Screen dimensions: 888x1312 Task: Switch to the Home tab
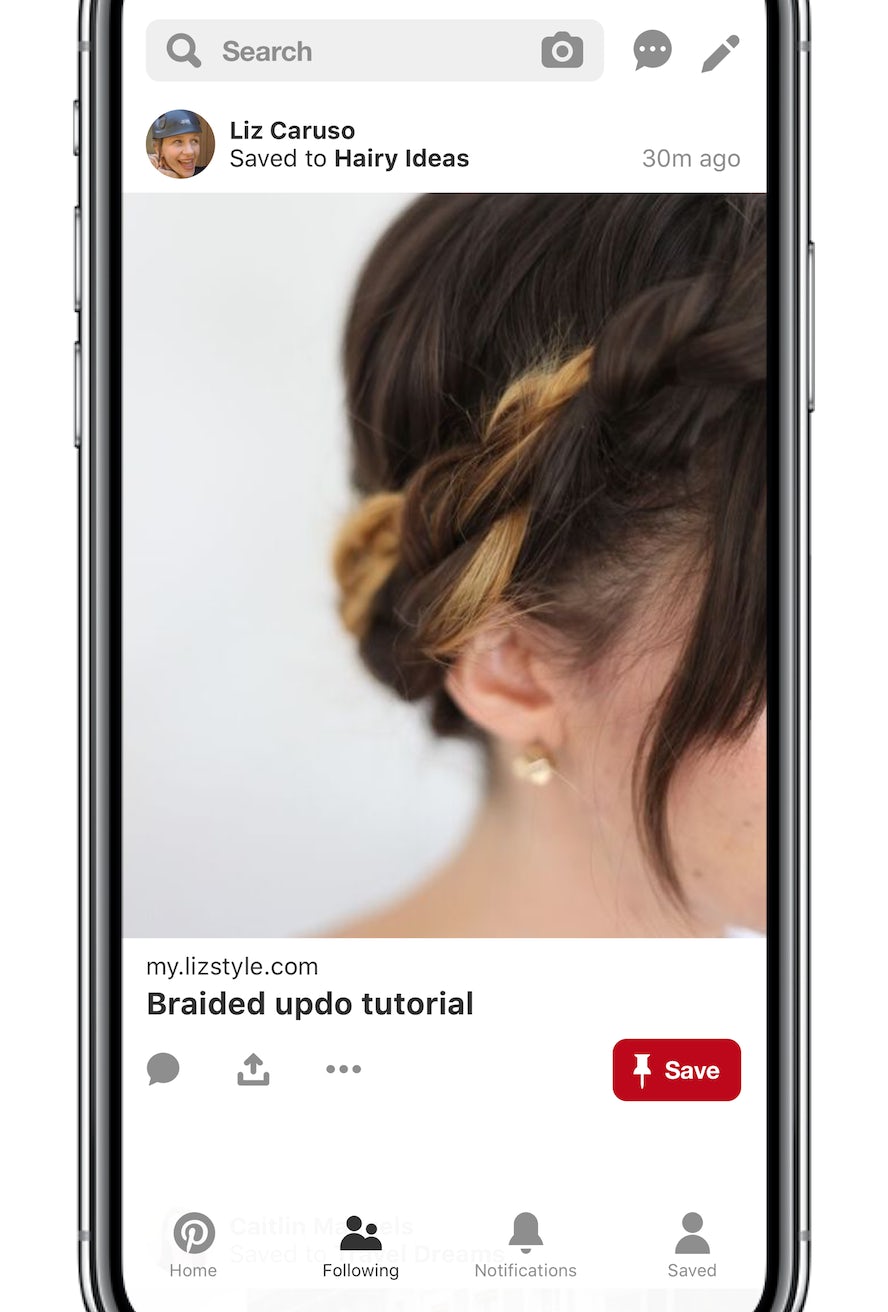(x=193, y=1245)
